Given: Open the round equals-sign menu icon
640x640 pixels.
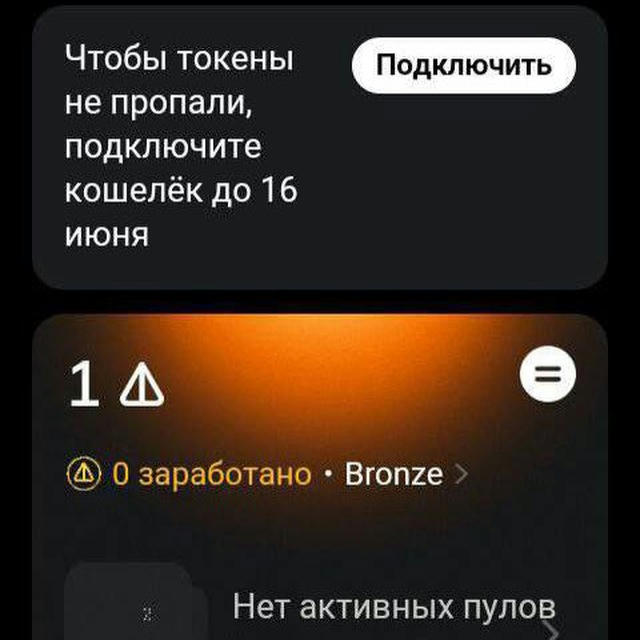Looking at the screenshot, I should coord(548,377).
